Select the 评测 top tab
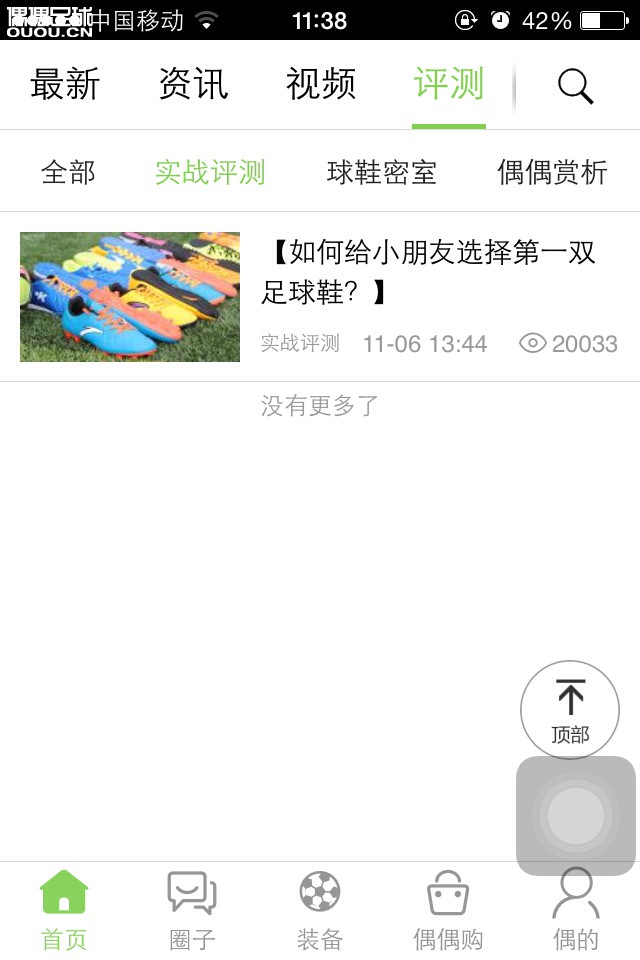The width and height of the screenshot is (640, 960). tap(449, 85)
